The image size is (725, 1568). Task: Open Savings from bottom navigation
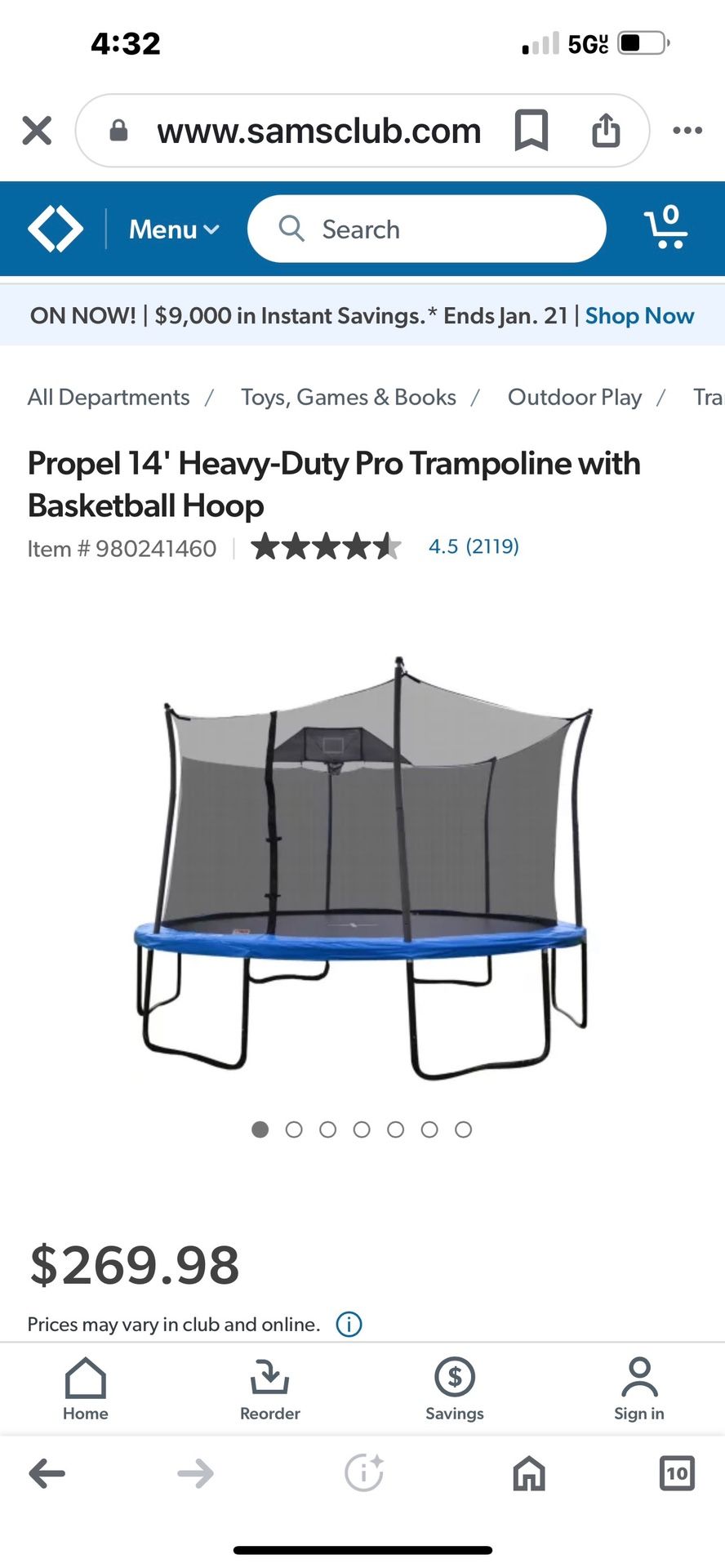(x=454, y=1388)
